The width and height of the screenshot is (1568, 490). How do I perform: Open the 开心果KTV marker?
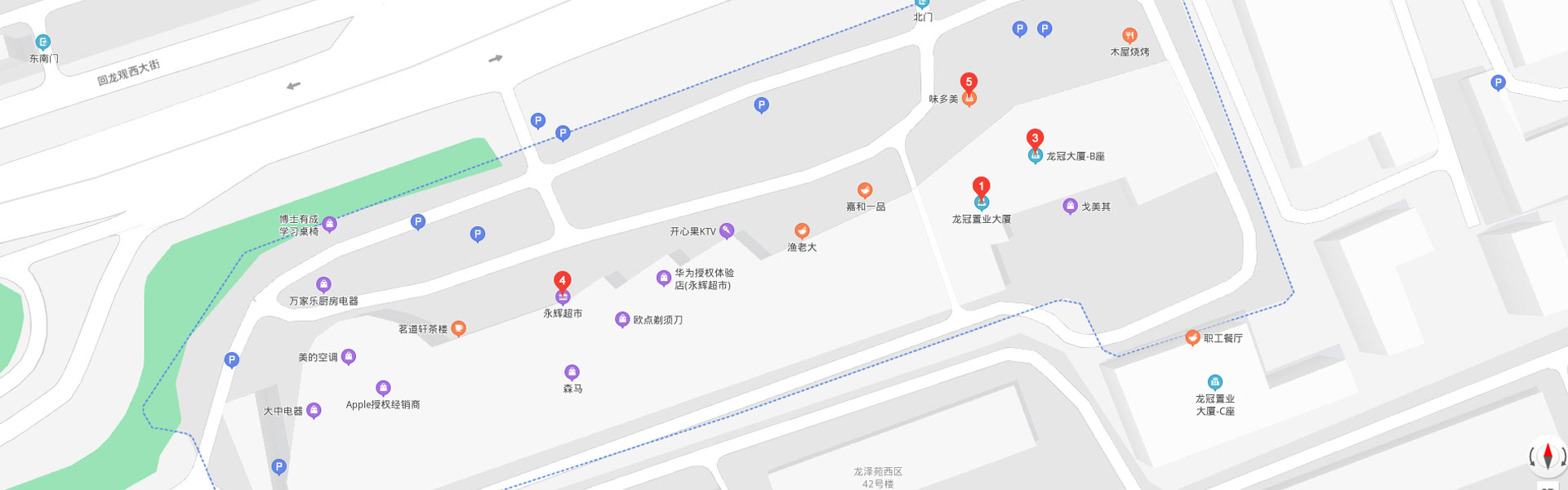tap(727, 231)
